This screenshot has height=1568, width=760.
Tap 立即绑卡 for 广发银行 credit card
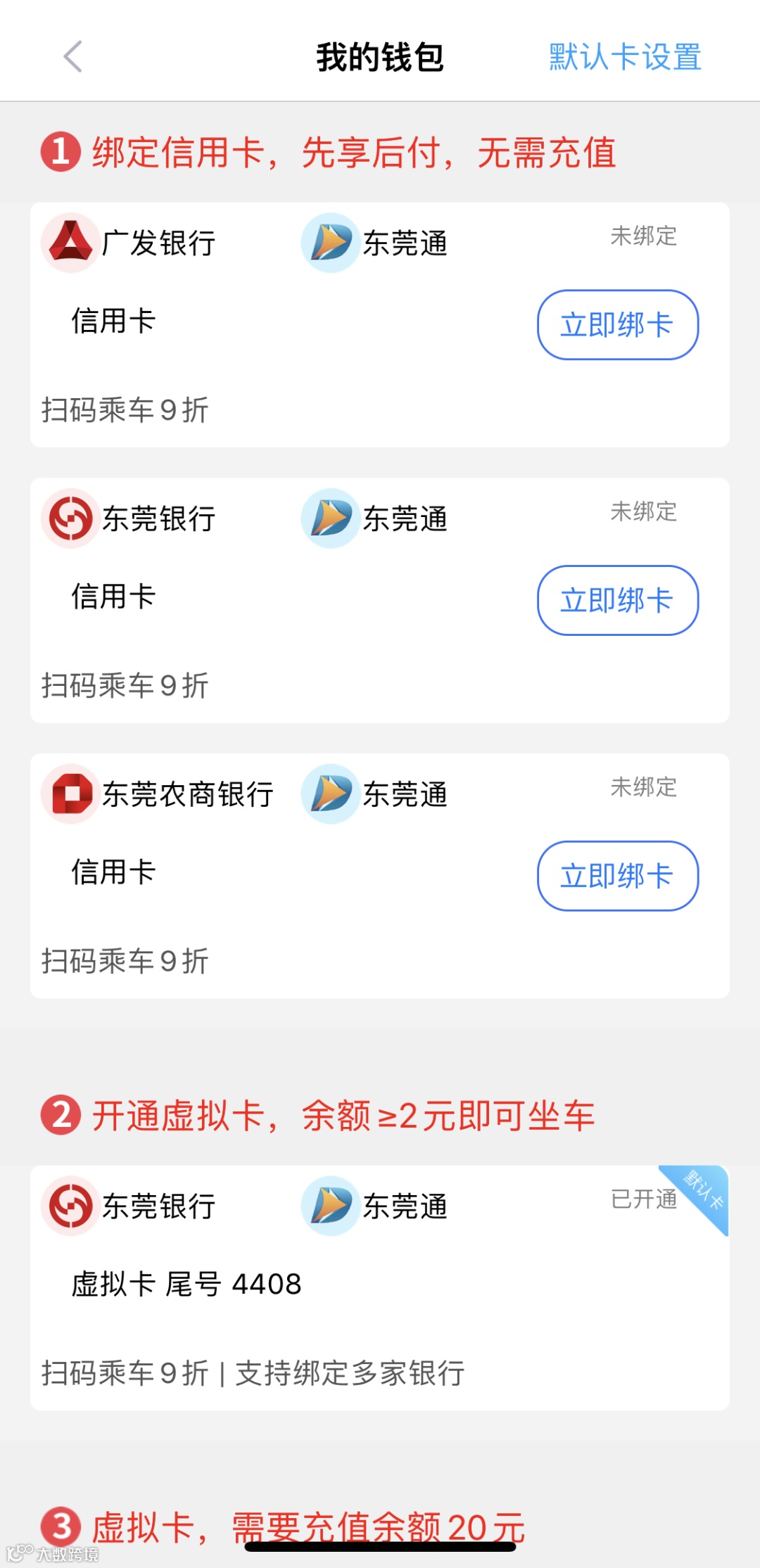pos(617,325)
